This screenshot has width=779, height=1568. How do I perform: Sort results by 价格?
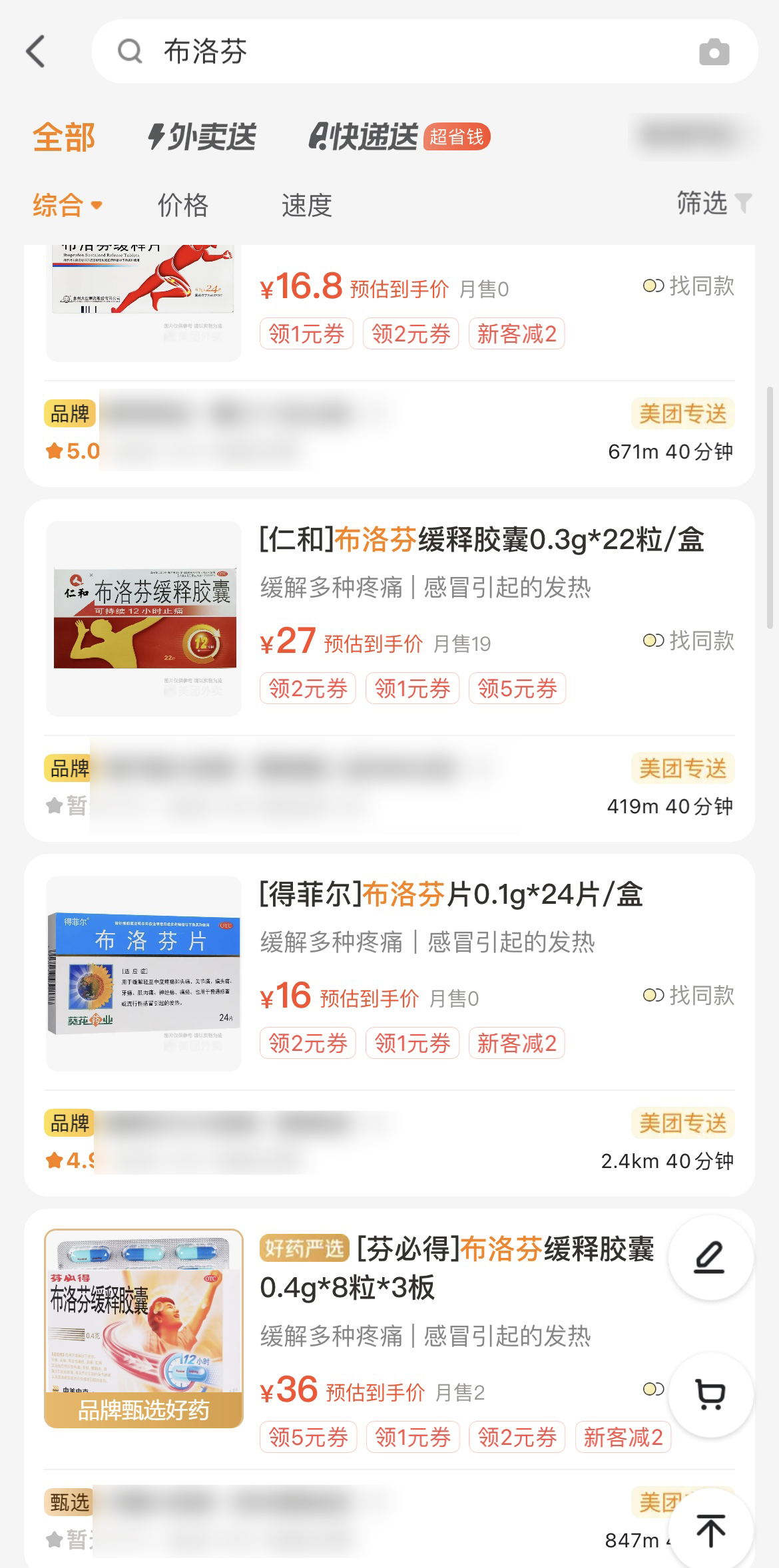pos(182,205)
